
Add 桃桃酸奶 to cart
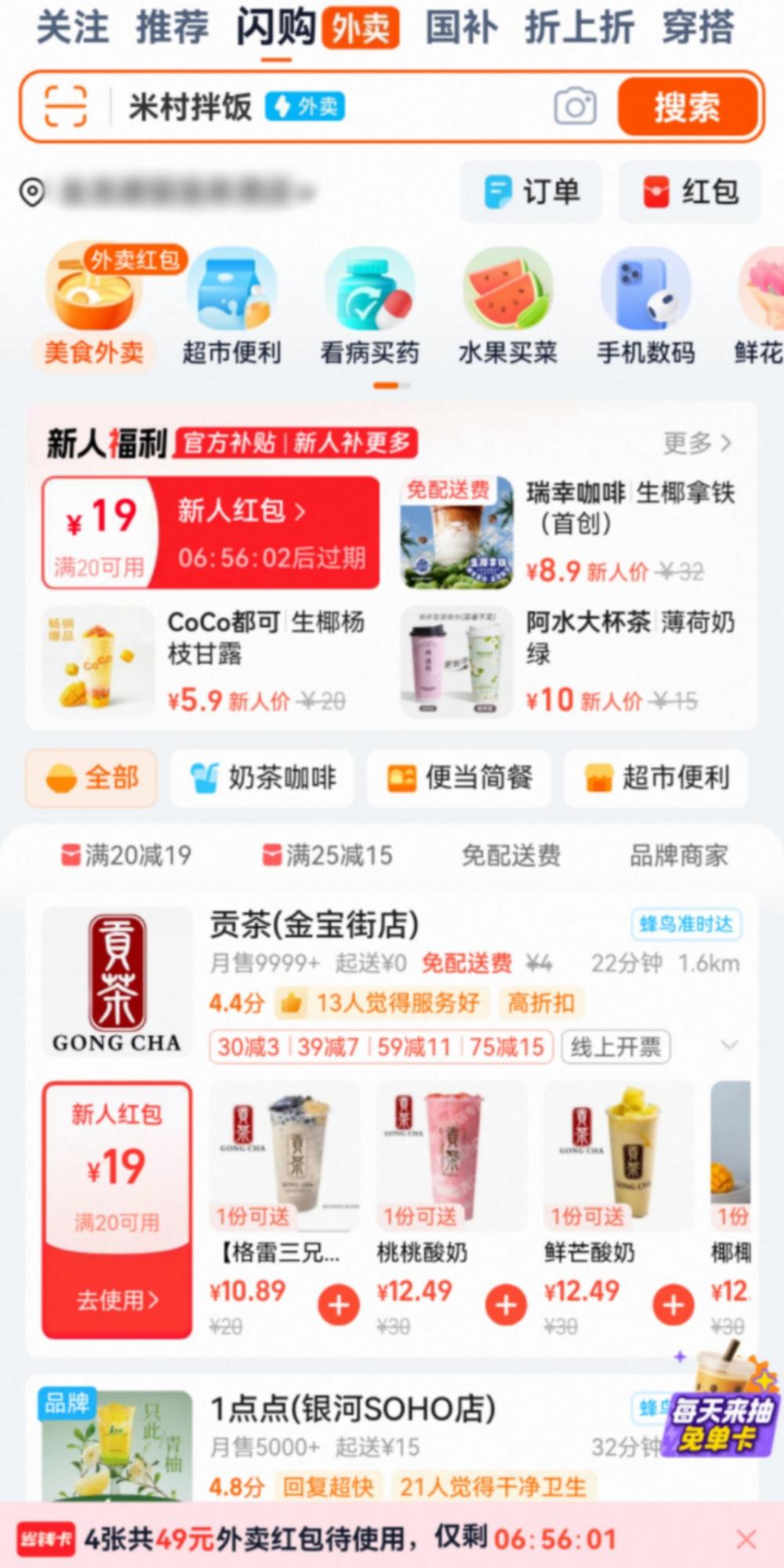point(506,1305)
